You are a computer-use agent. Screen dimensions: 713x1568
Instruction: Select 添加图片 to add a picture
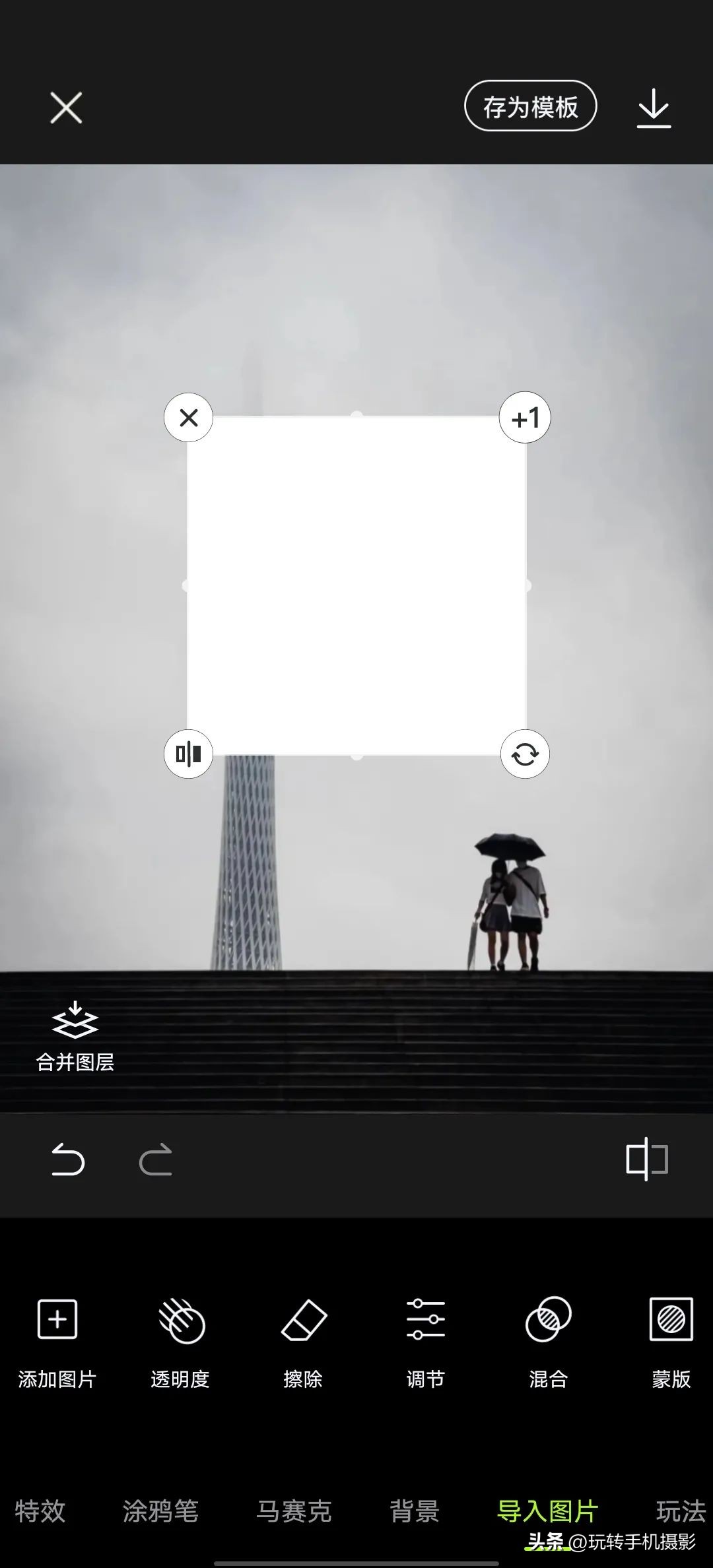point(57,1340)
